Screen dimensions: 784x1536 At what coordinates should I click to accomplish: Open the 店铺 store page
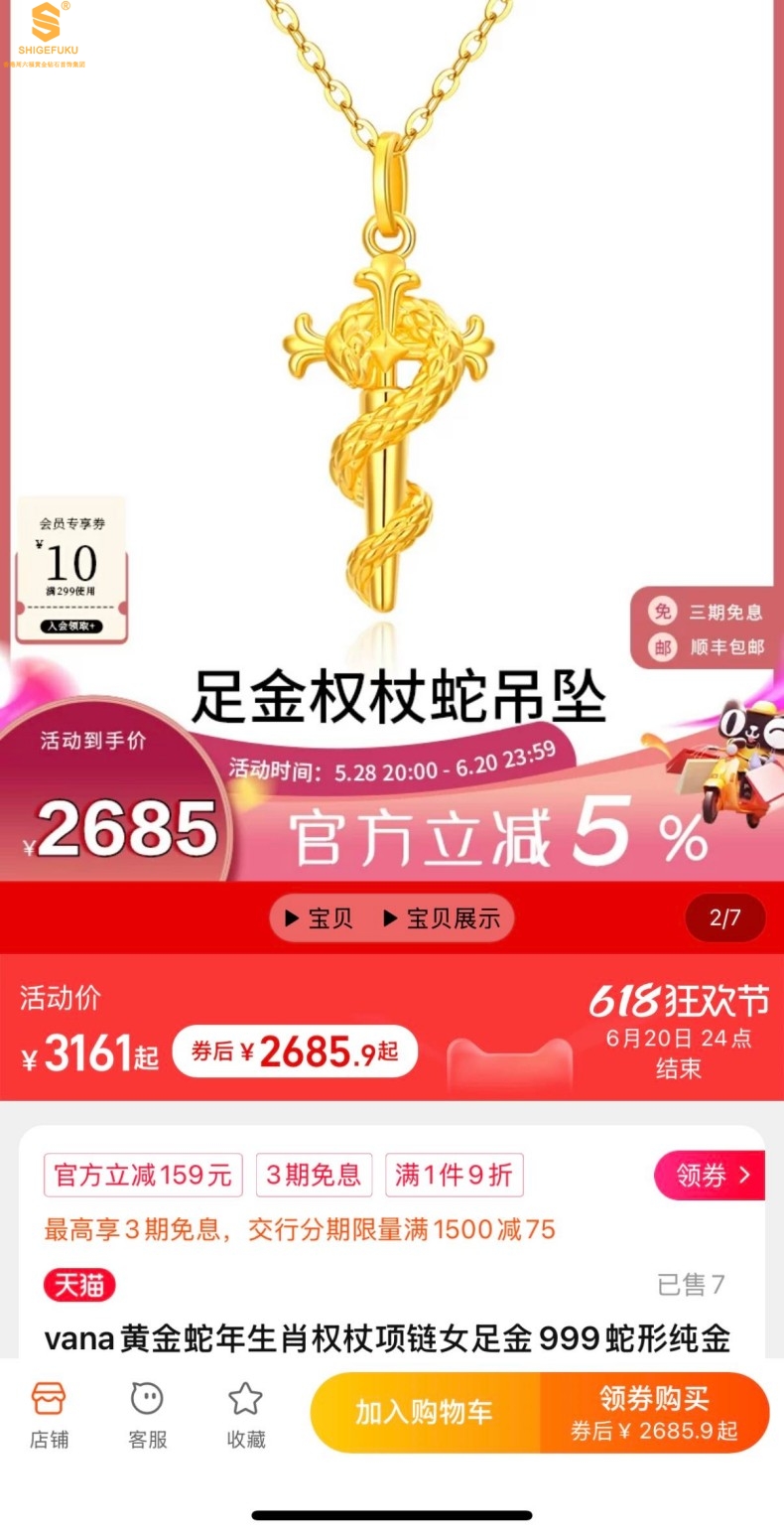click(x=48, y=1414)
